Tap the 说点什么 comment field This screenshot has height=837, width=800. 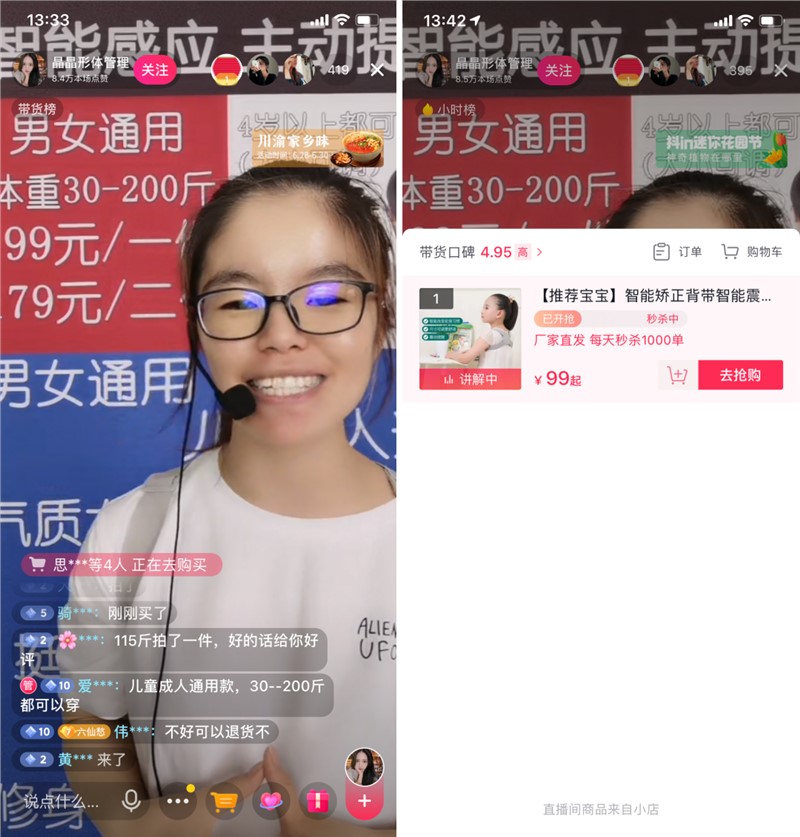tap(60, 801)
